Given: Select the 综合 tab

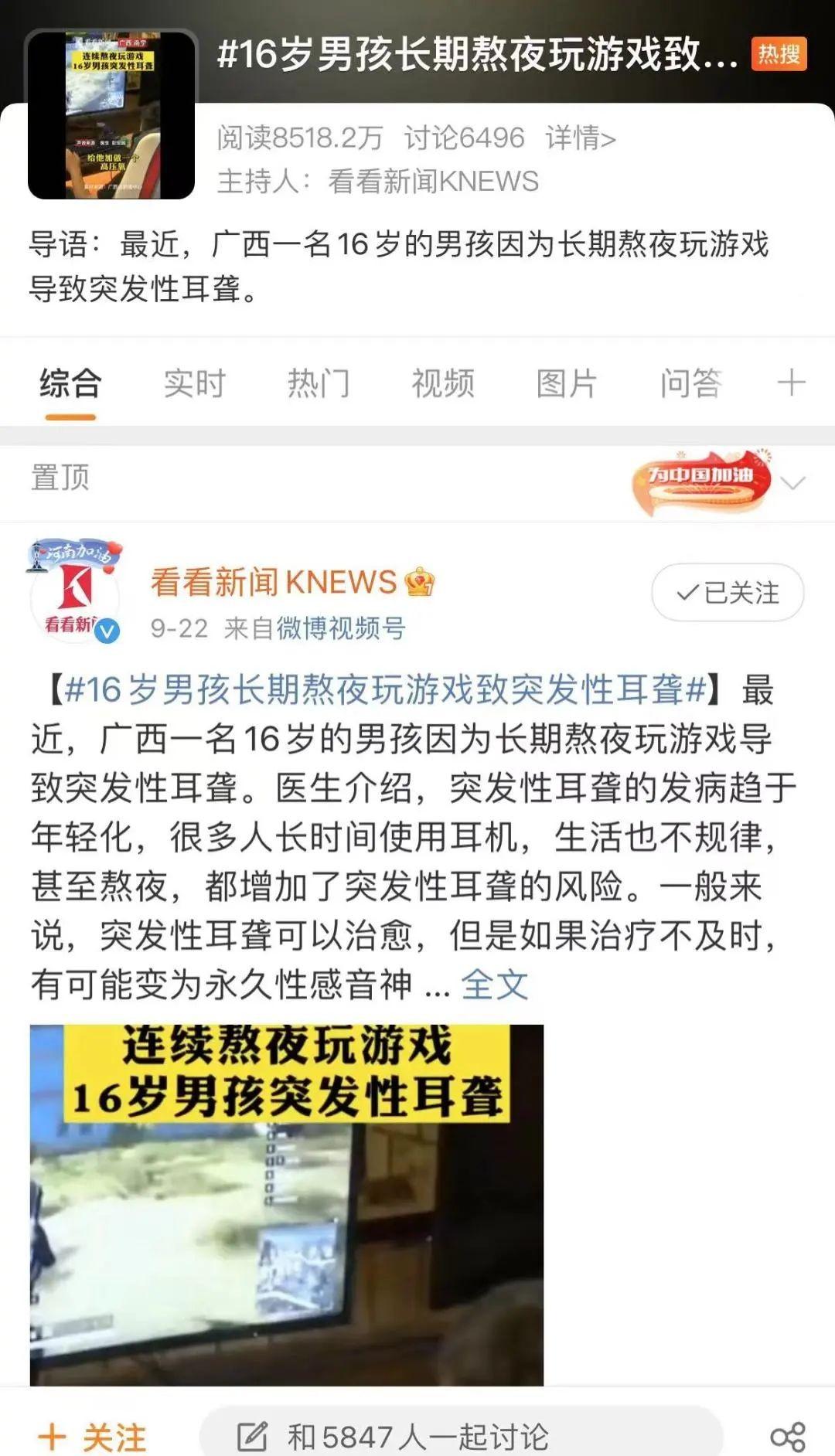Looking at the screenshot, I should pyautogui.click(x=70, y=383).
